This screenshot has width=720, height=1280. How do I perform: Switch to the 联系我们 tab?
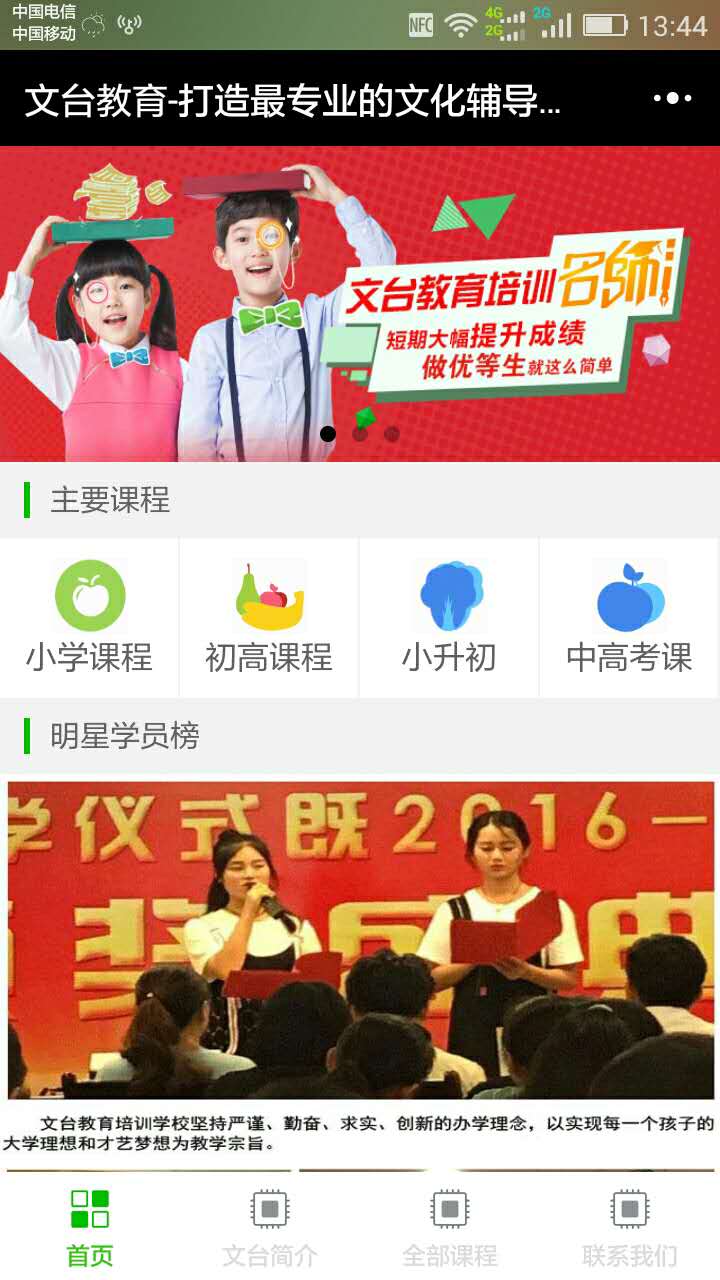coord(630,1228)
